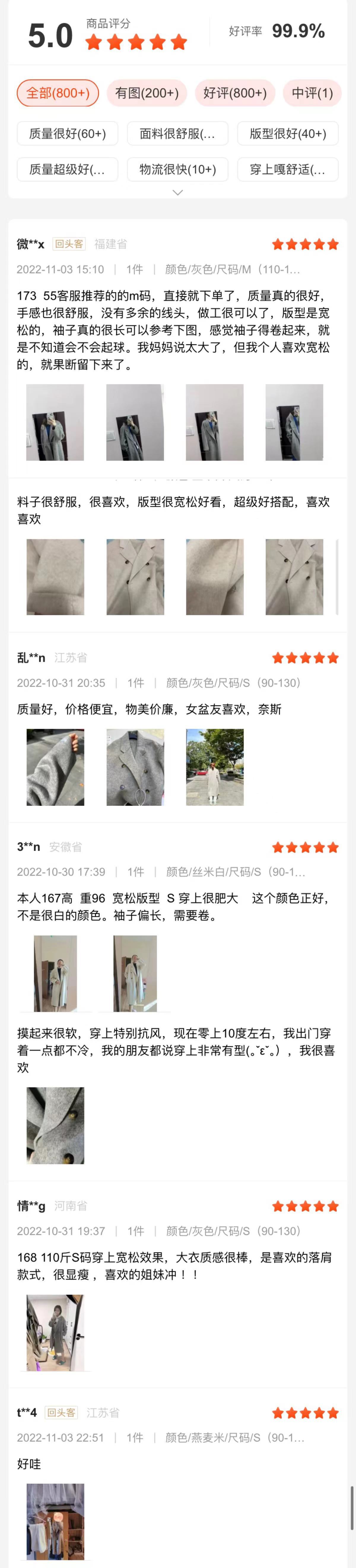This screenshot has height=1568, width=356.
Task: Select the 物流很快(10+) tag chip
Action: click(x=177, y=169)
